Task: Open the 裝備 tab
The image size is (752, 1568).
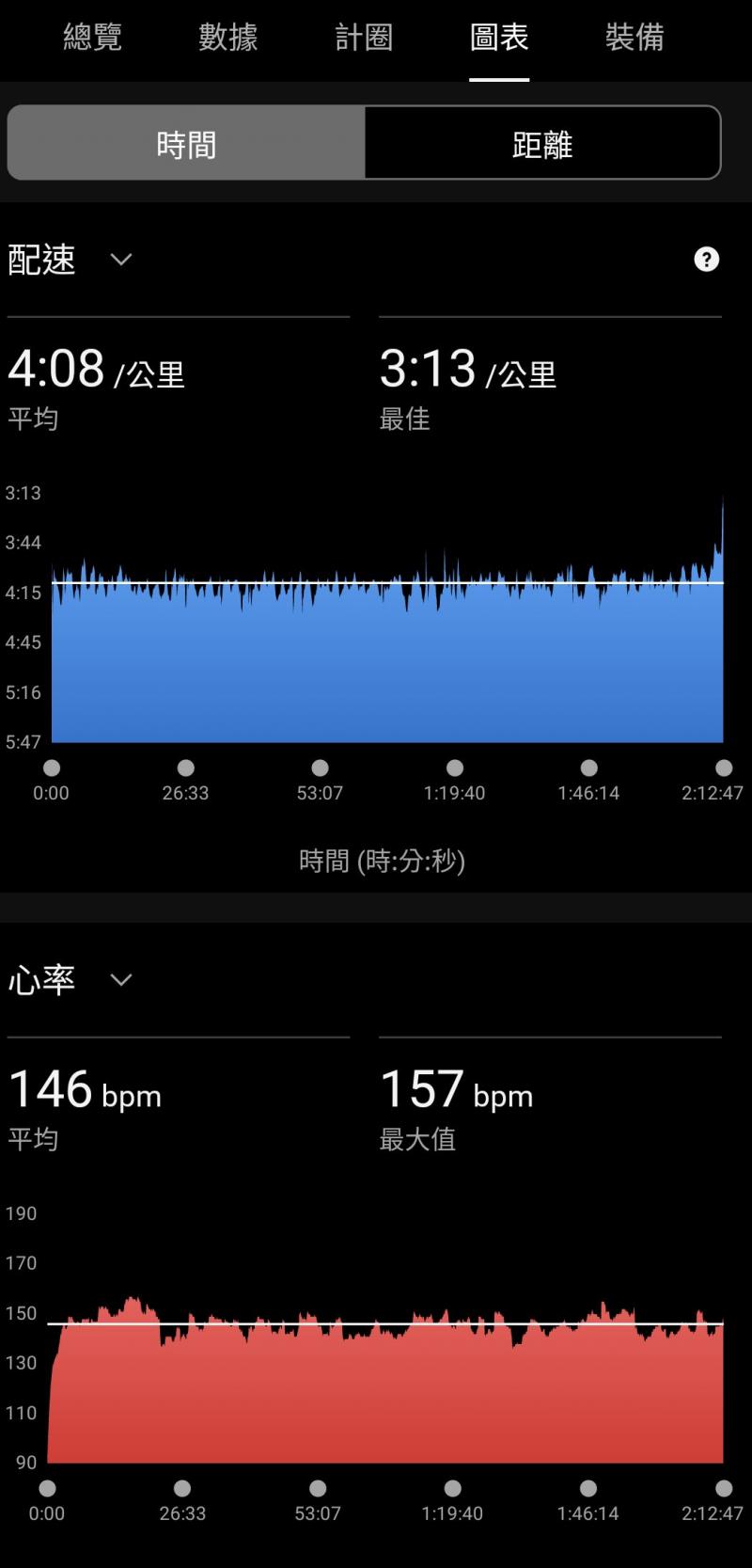Action: [634, 38]
